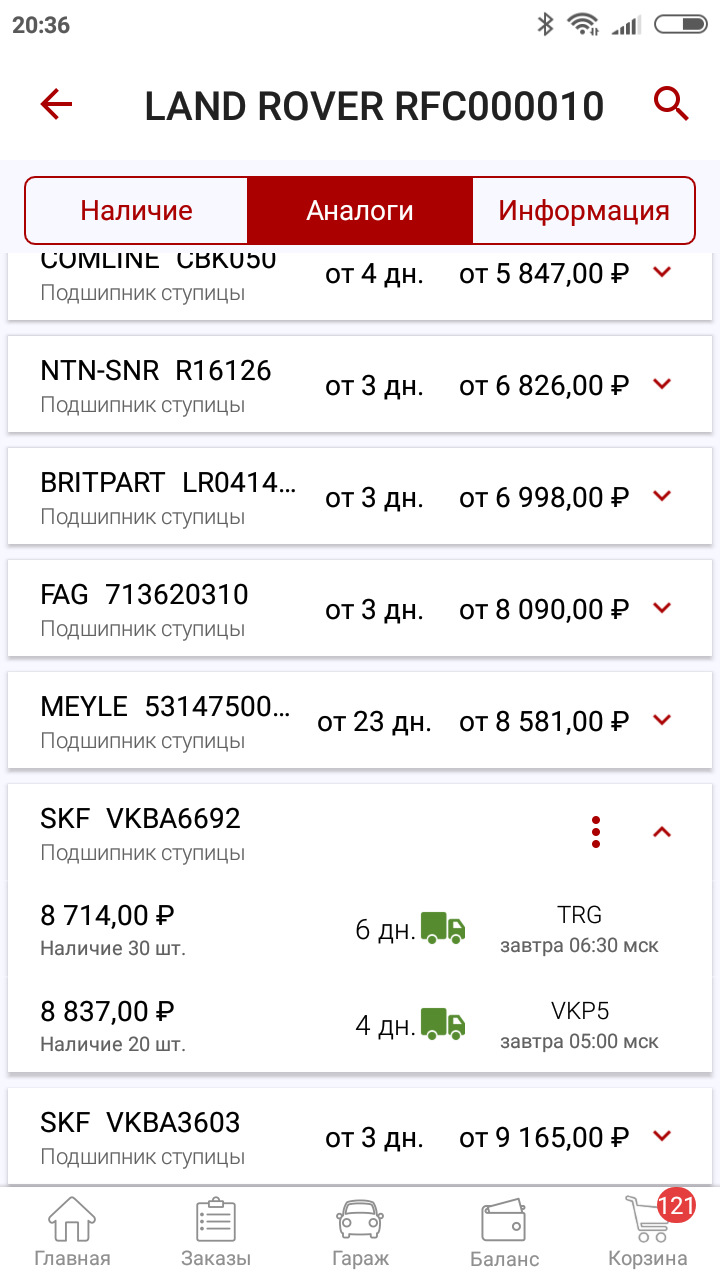Image resolution: width=720 pixels, height=1280 pixels.
Task: Select the Аналоги tab
Action: [360, 211]
